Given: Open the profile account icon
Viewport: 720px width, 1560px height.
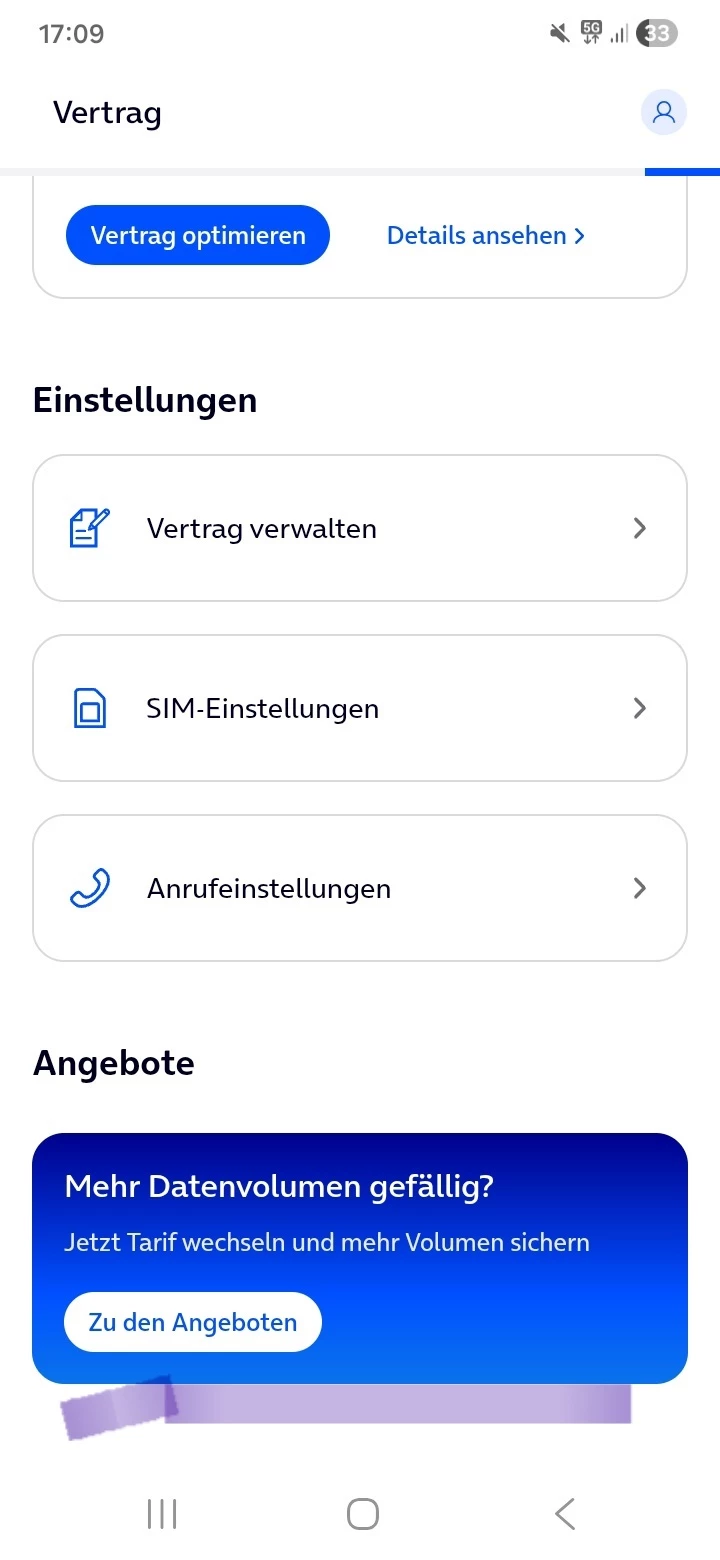Looking at the screenshot, I should click(663, 113).
